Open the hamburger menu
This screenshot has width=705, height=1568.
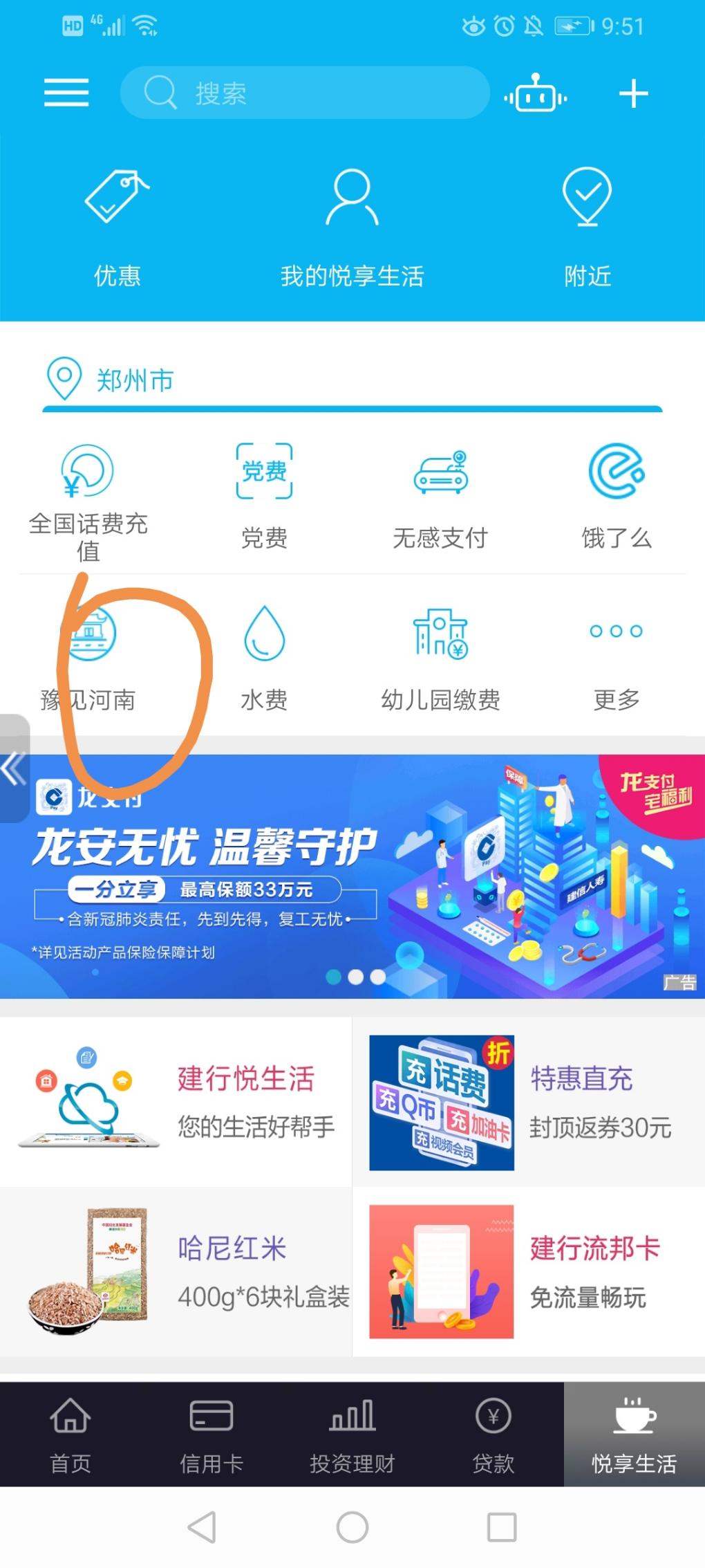click(x=66, y=93)
